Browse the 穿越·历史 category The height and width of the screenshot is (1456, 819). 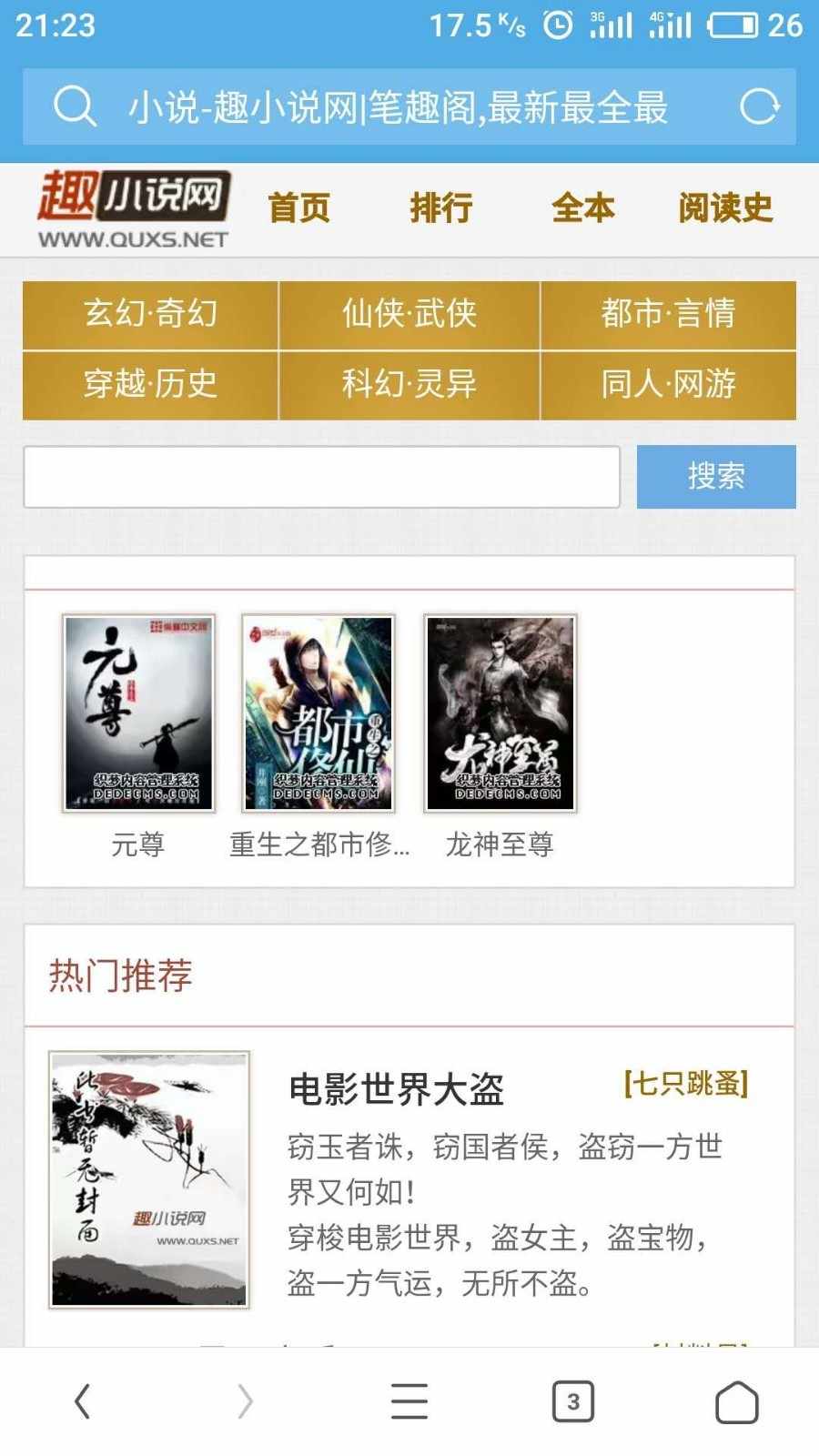coord(150,384)
